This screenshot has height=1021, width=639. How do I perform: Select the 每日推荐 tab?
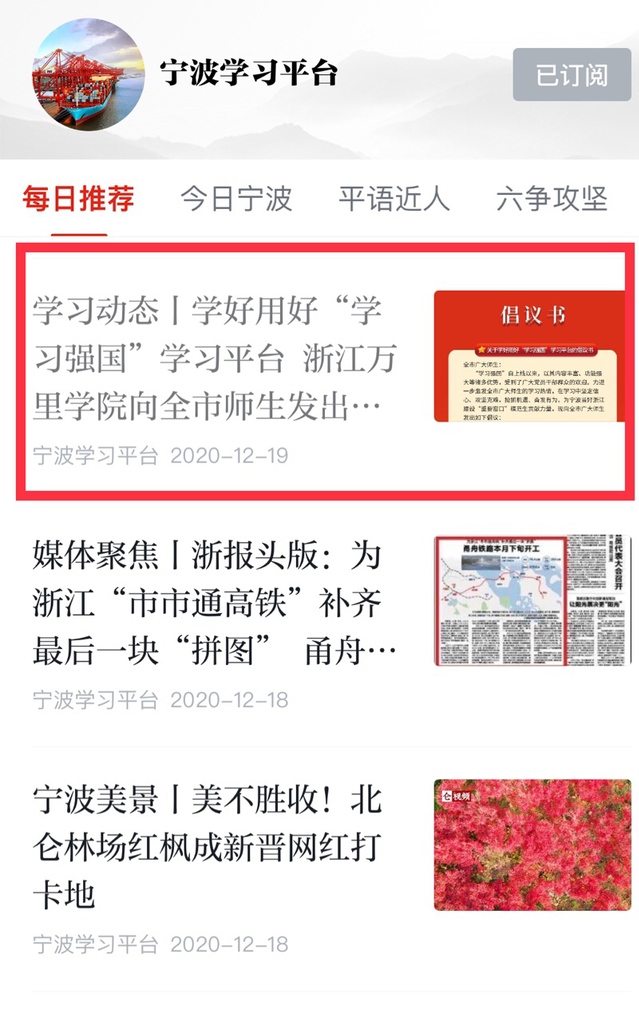78,198
